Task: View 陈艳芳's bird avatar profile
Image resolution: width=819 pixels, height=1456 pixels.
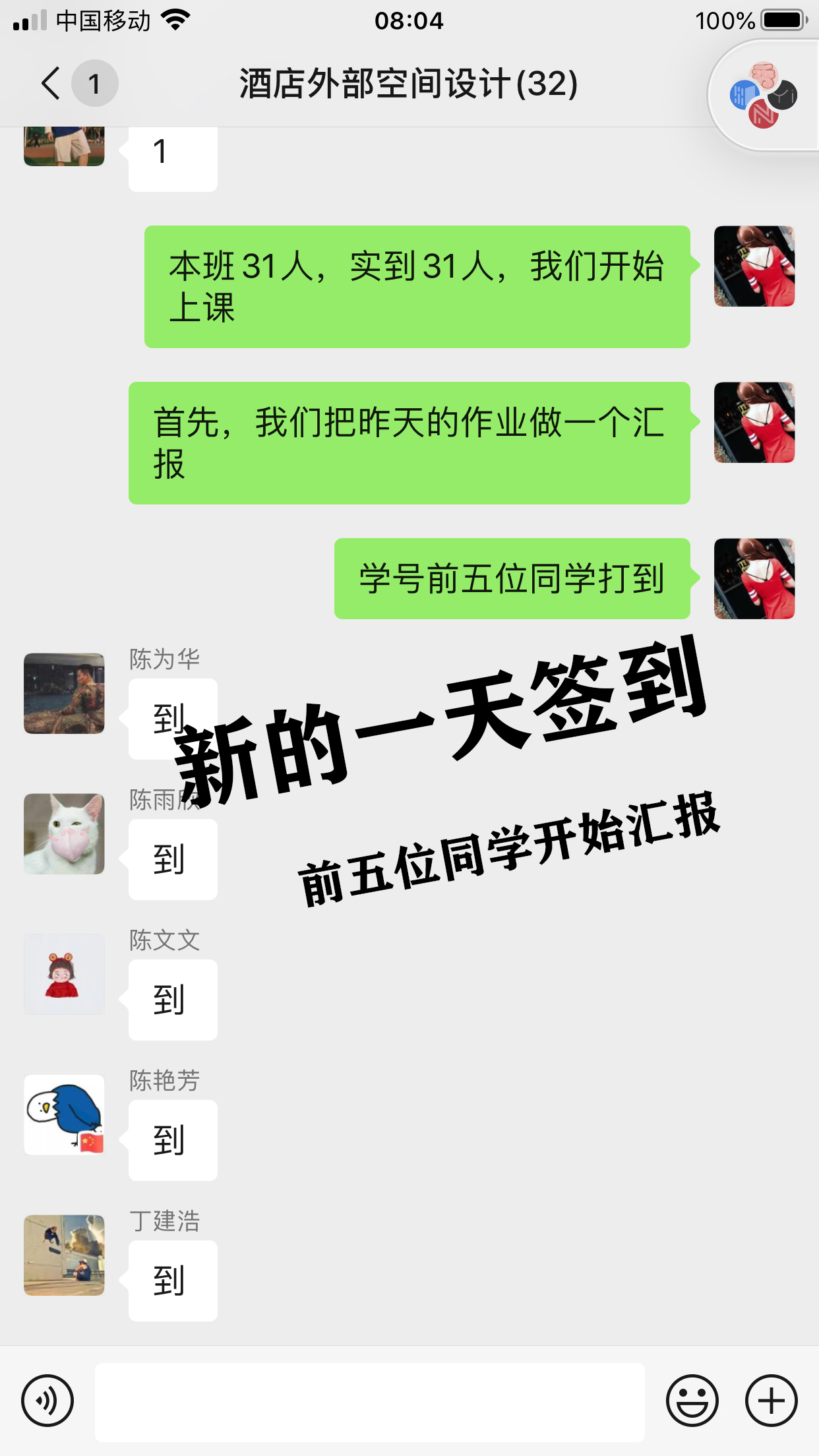Action: click(x=64, y=1115)
